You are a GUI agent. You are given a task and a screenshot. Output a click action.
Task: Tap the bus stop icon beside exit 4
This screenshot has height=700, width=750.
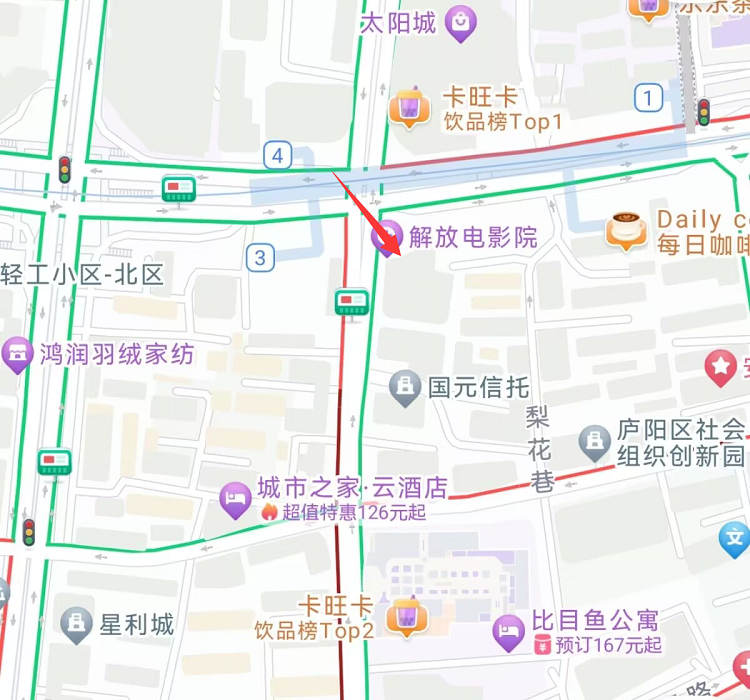click(179, 188)
